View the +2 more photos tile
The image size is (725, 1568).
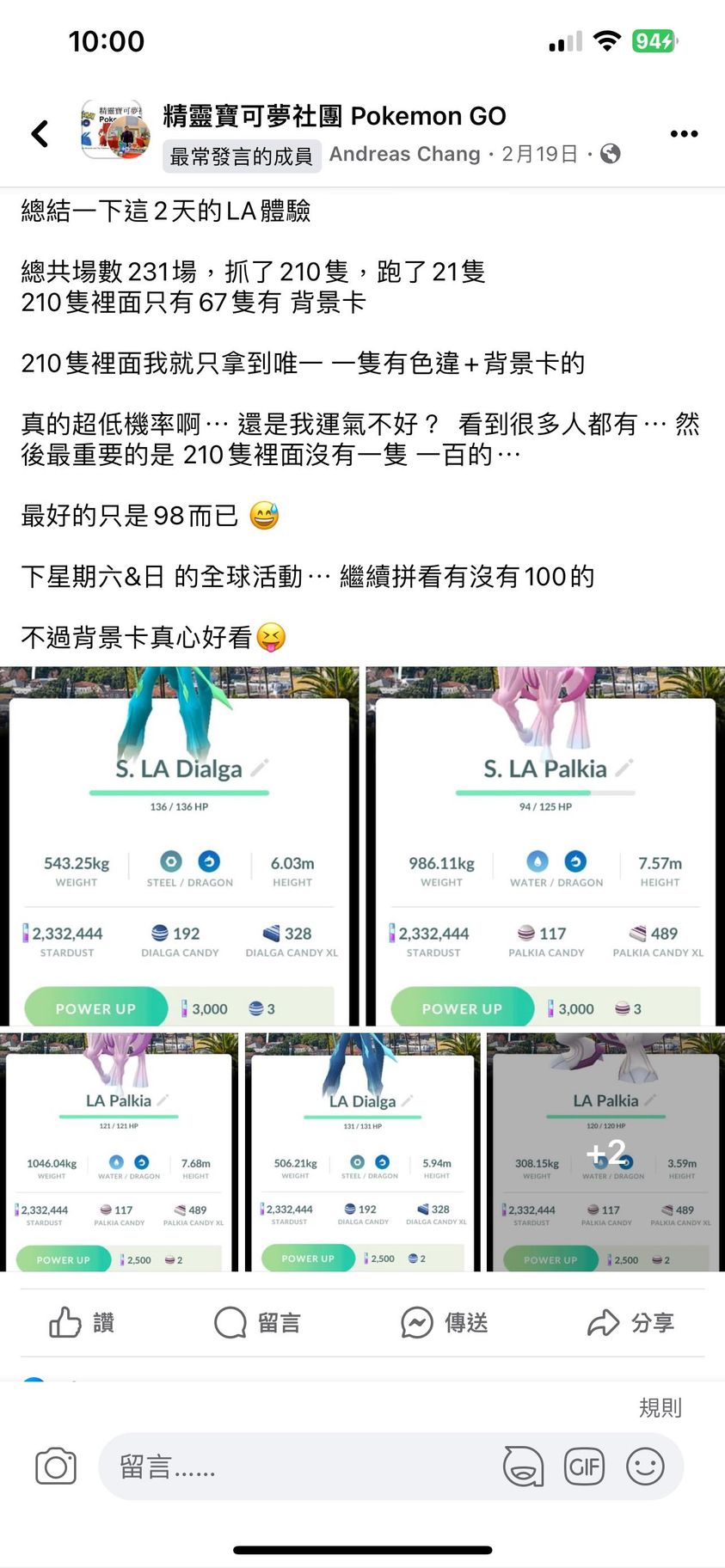605,1152
